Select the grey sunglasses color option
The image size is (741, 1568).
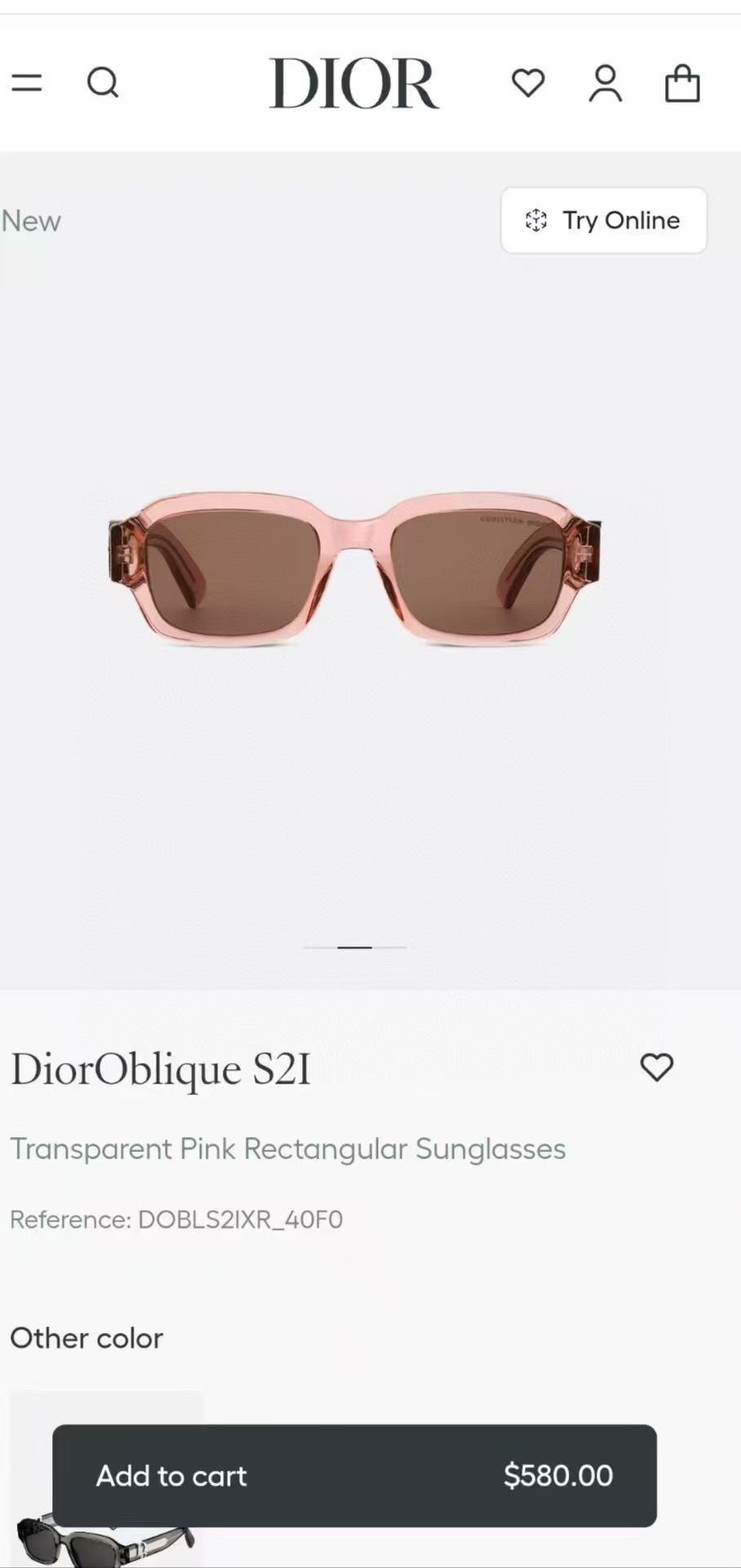(x=106, y=1542)
